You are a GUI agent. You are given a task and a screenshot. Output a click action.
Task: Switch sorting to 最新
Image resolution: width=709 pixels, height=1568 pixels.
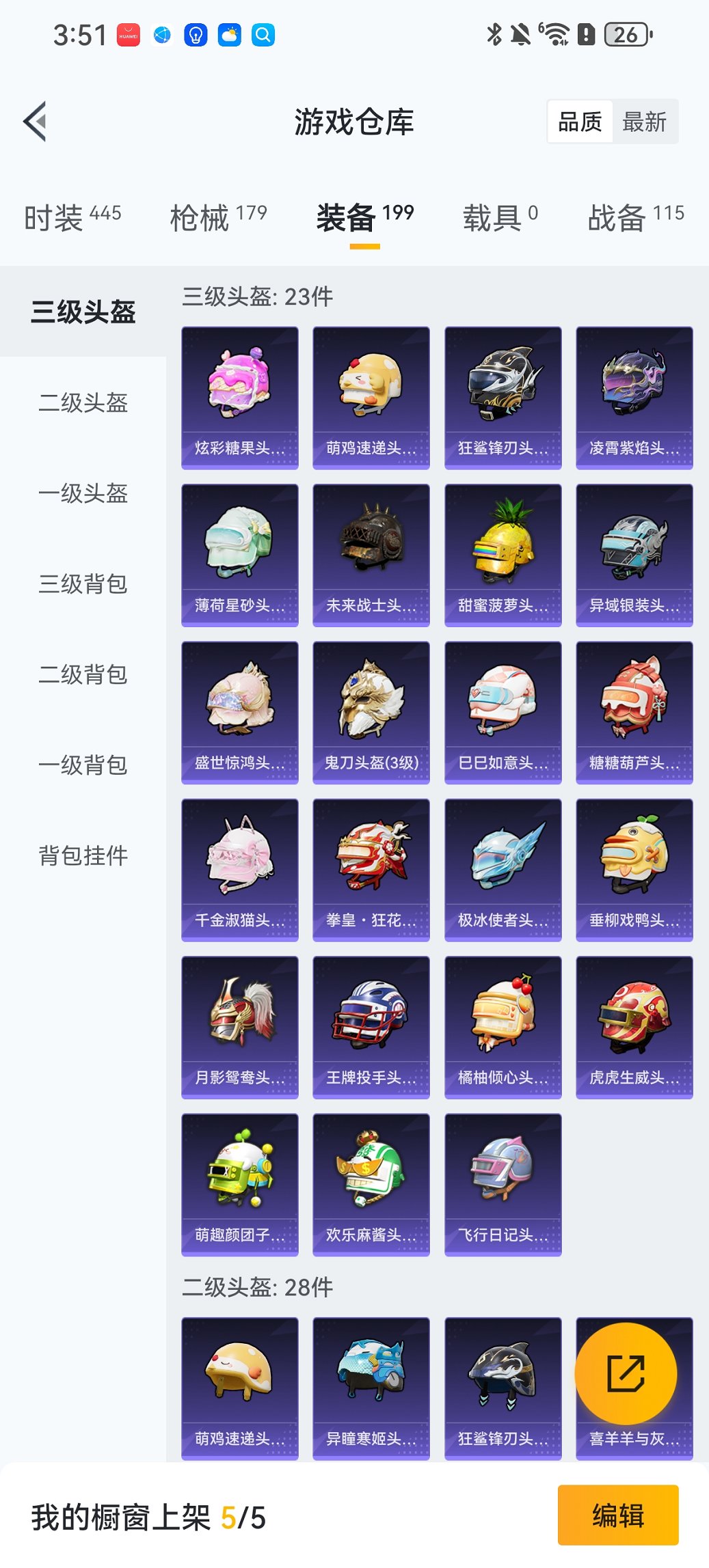click(643, 121)
